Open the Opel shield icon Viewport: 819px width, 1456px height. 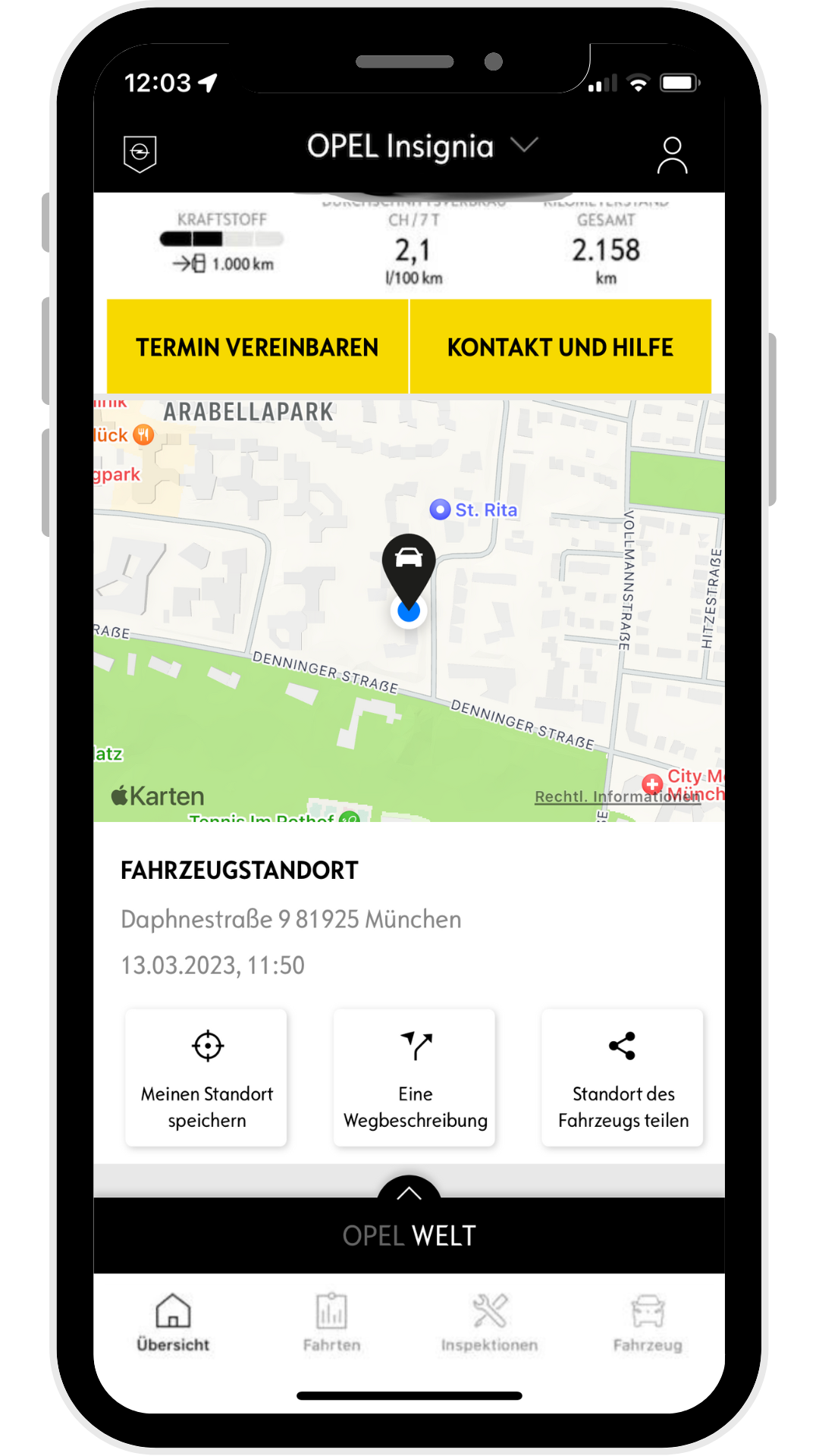[140, 154]
